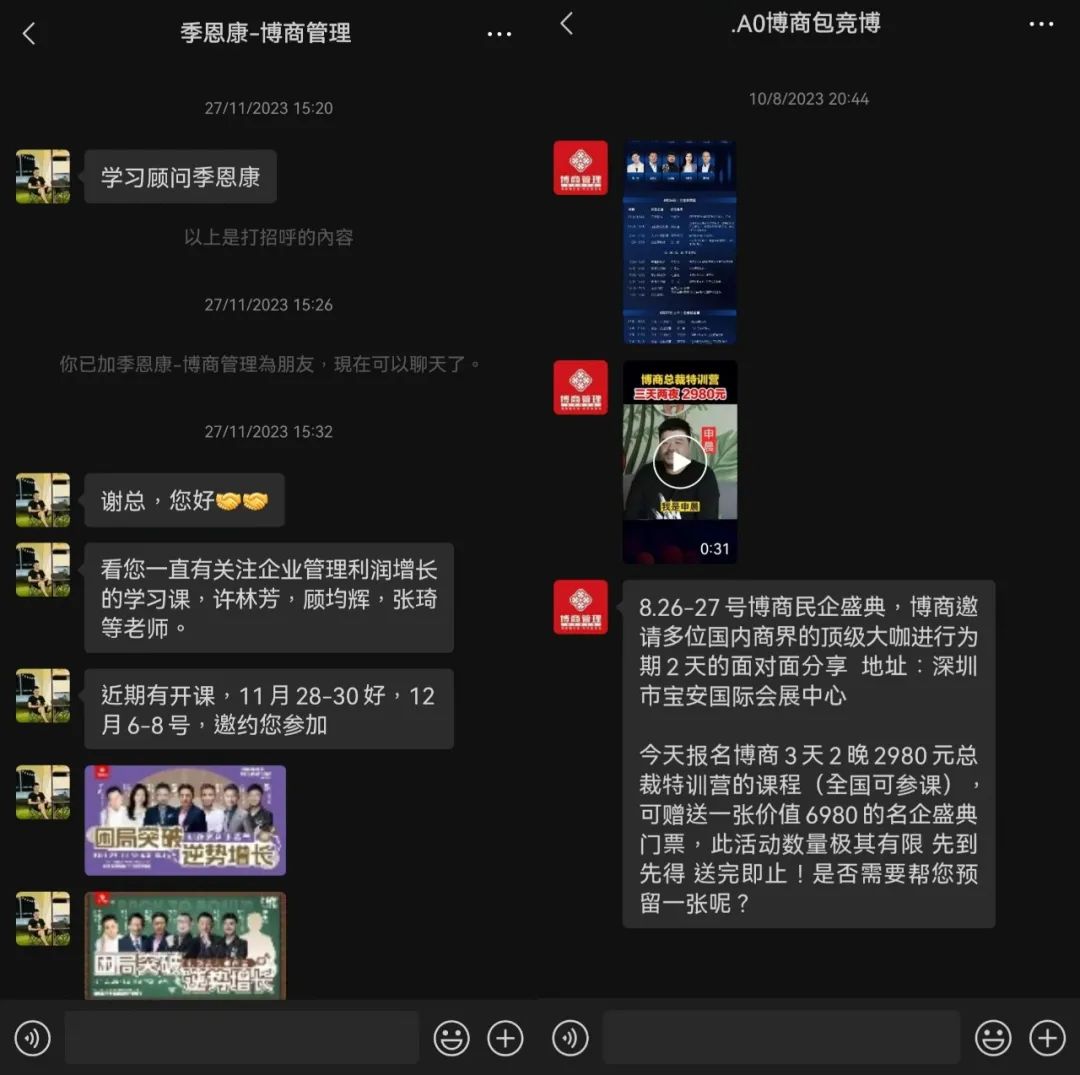Tap the message field in the 季恩康-博商管理 chat

coord(242,1038)
